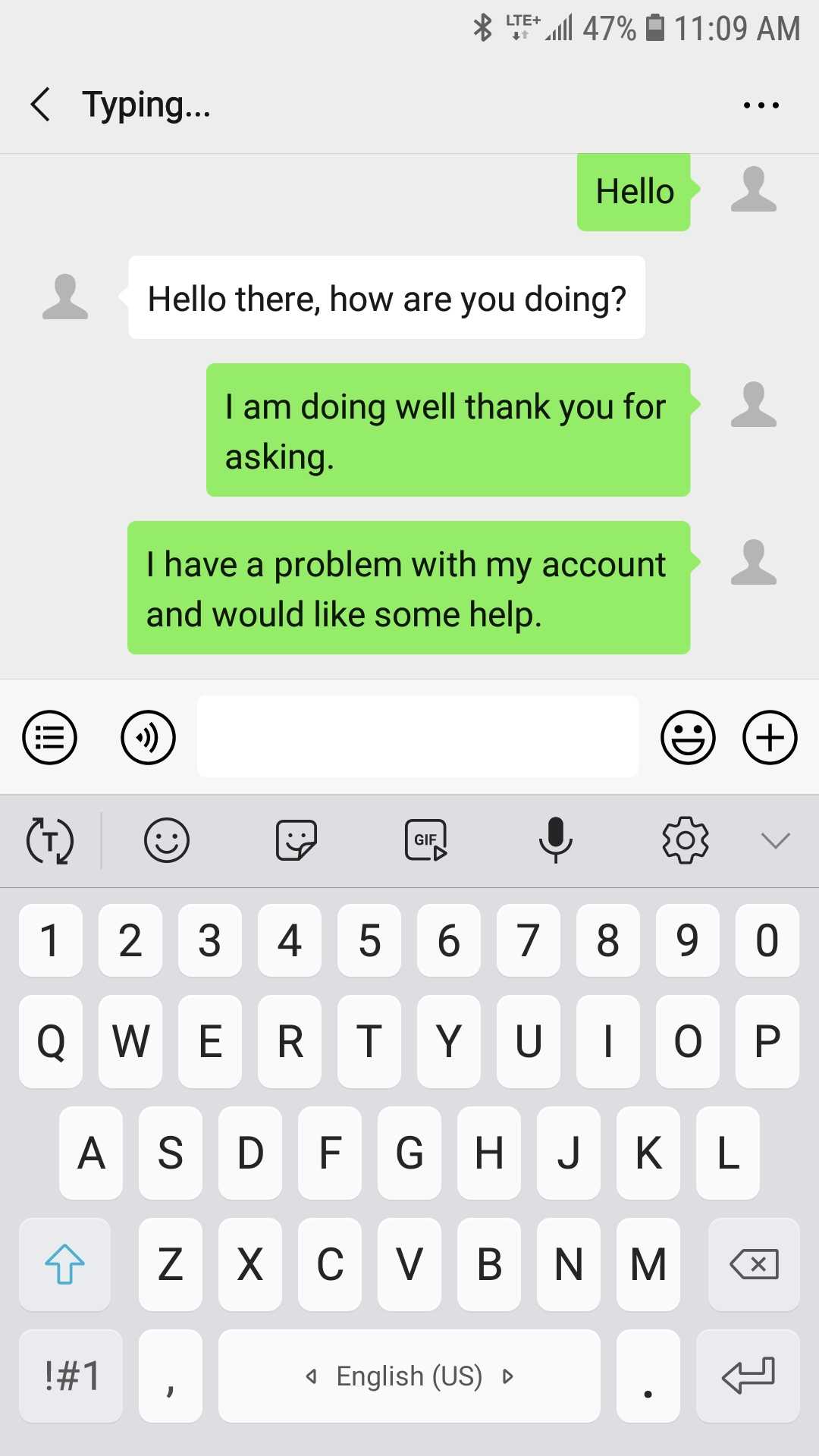Open the emoji sticker panel in chat
The image size is (819, 1456).
click(x=688, y=737)
